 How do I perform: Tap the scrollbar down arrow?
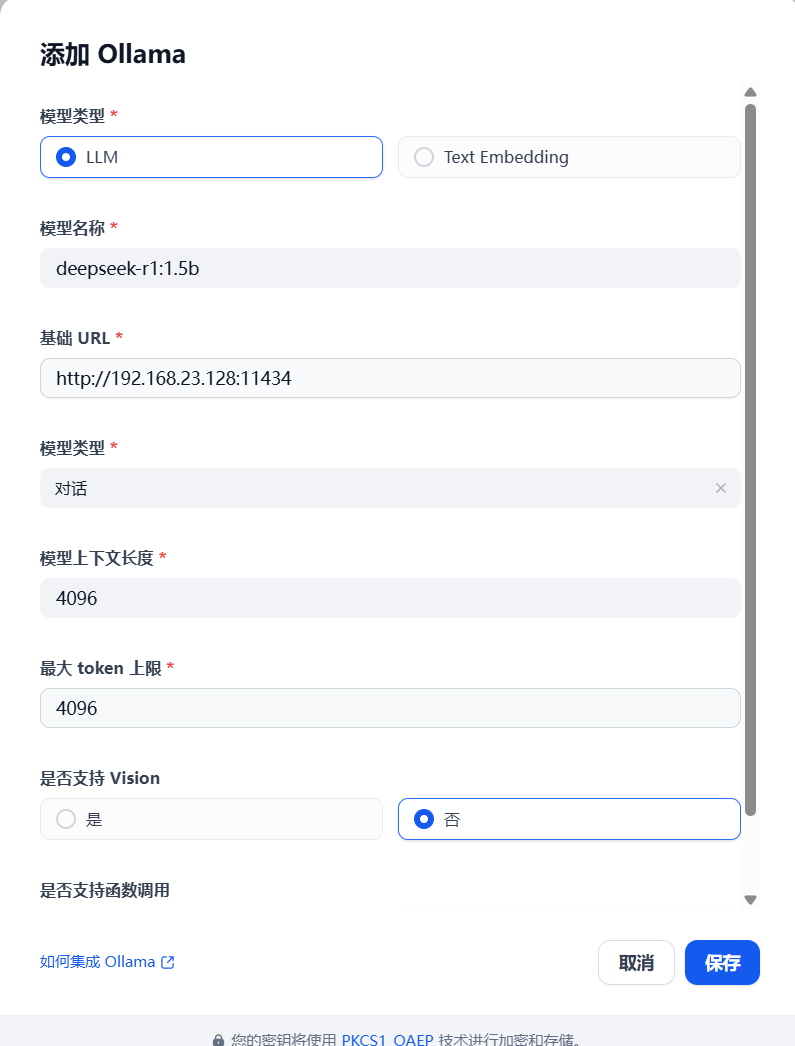(750, 900)
